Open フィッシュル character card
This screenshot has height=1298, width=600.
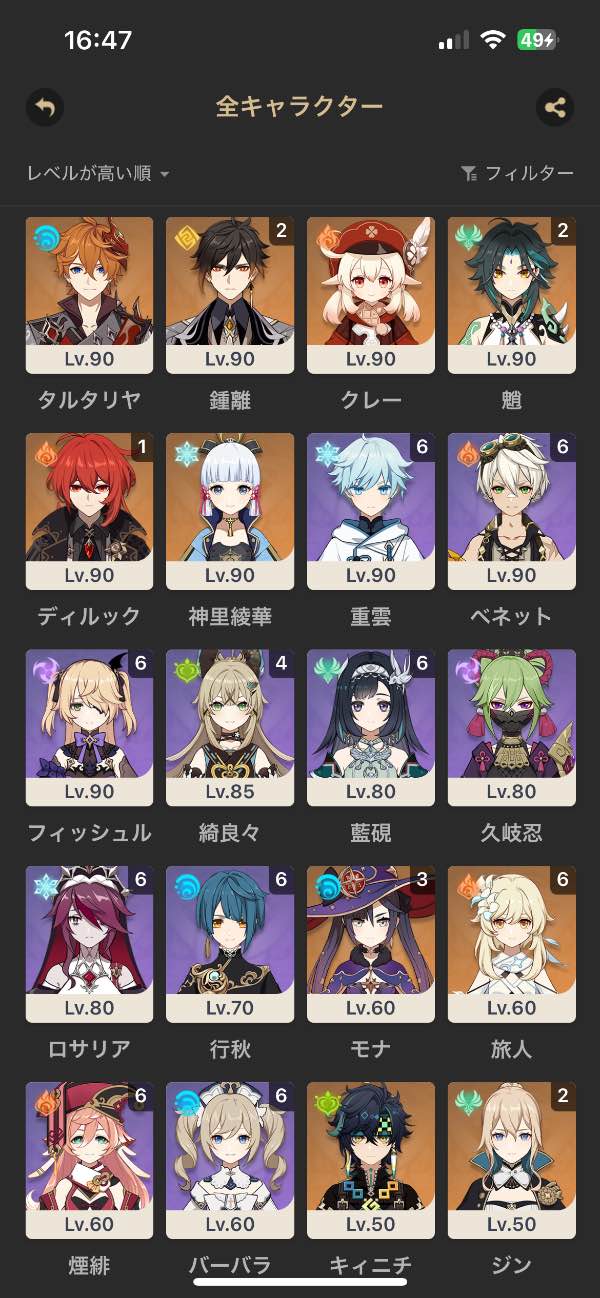coord(89,727)
